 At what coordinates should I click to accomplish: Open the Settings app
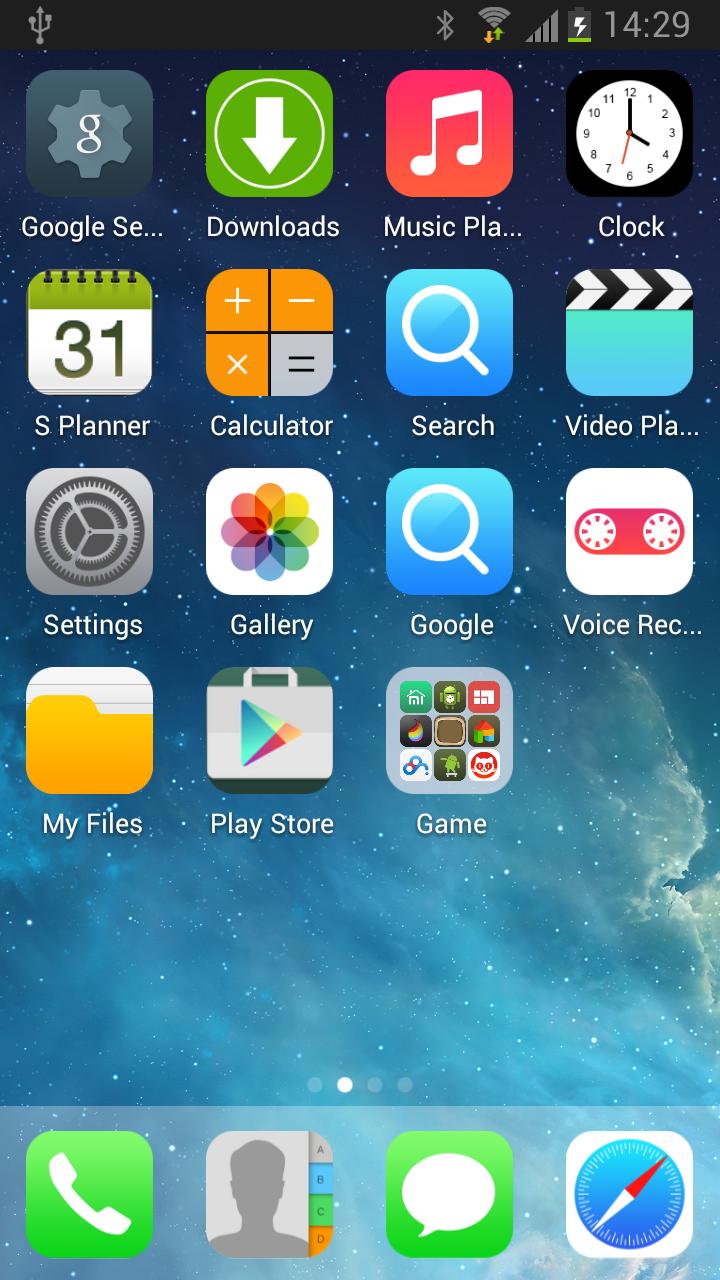click(x=89, y=531)
